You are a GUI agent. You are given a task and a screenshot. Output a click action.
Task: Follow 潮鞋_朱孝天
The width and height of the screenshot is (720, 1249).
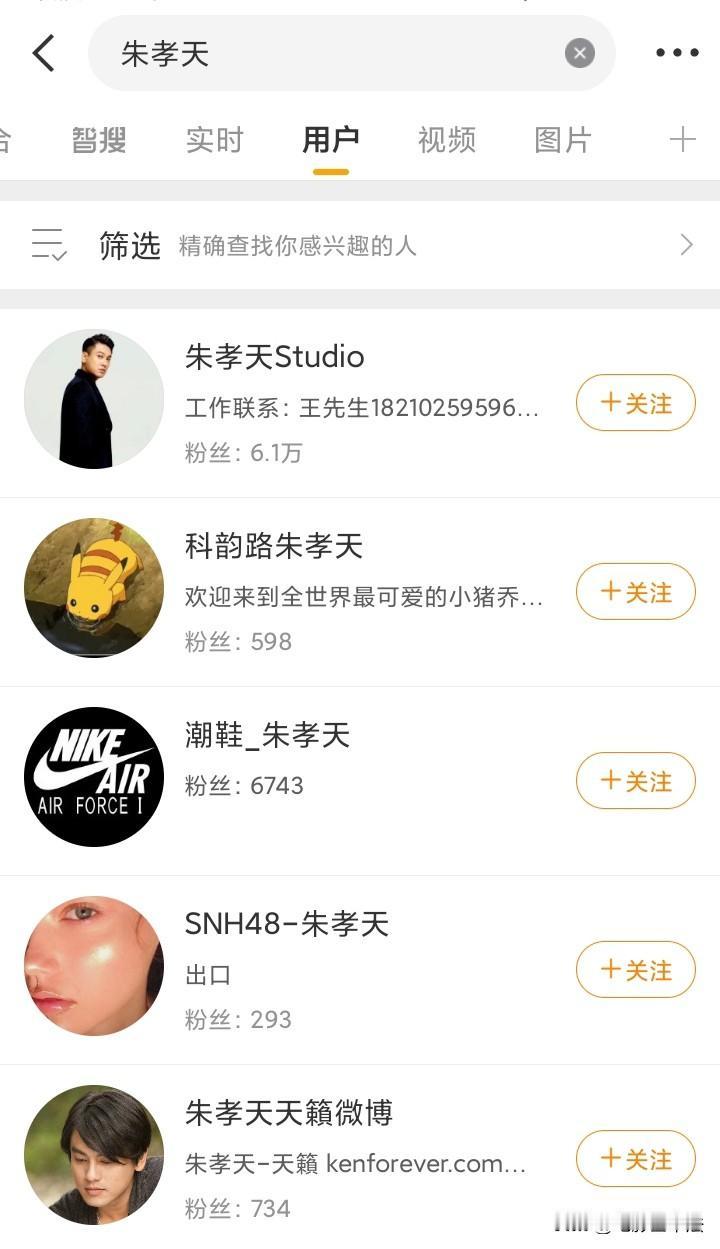pos(635,781)
